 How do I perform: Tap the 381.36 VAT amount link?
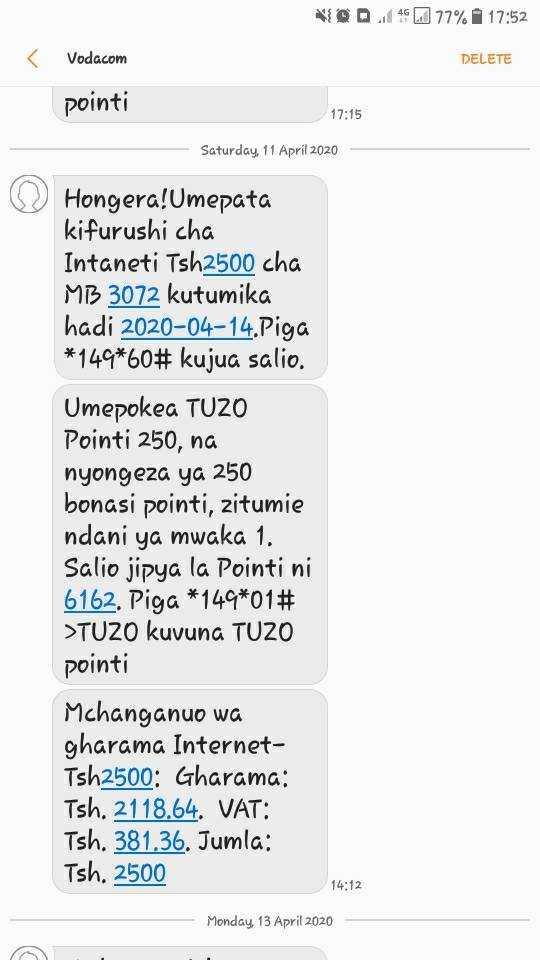point(149,841)
